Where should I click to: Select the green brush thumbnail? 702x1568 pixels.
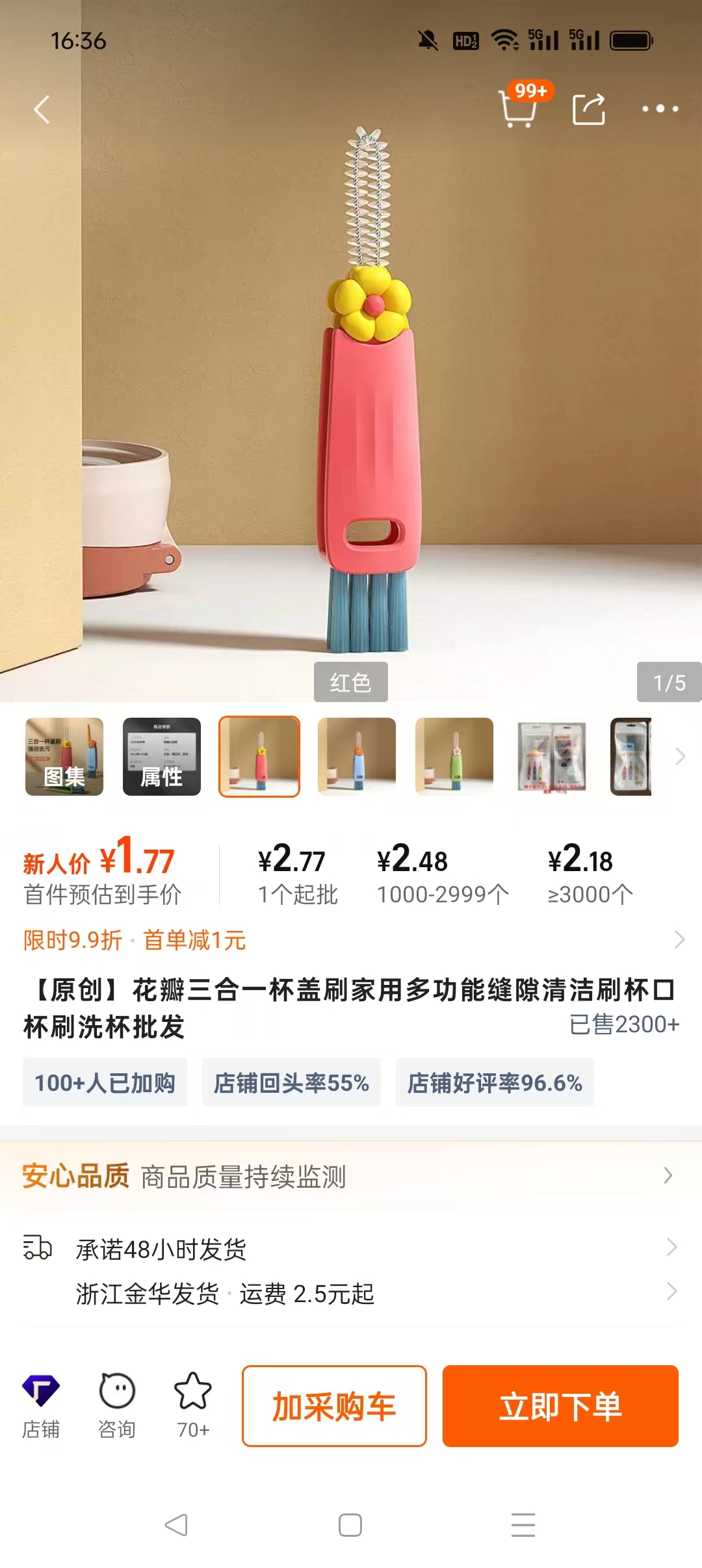click(x=454, y=756)
